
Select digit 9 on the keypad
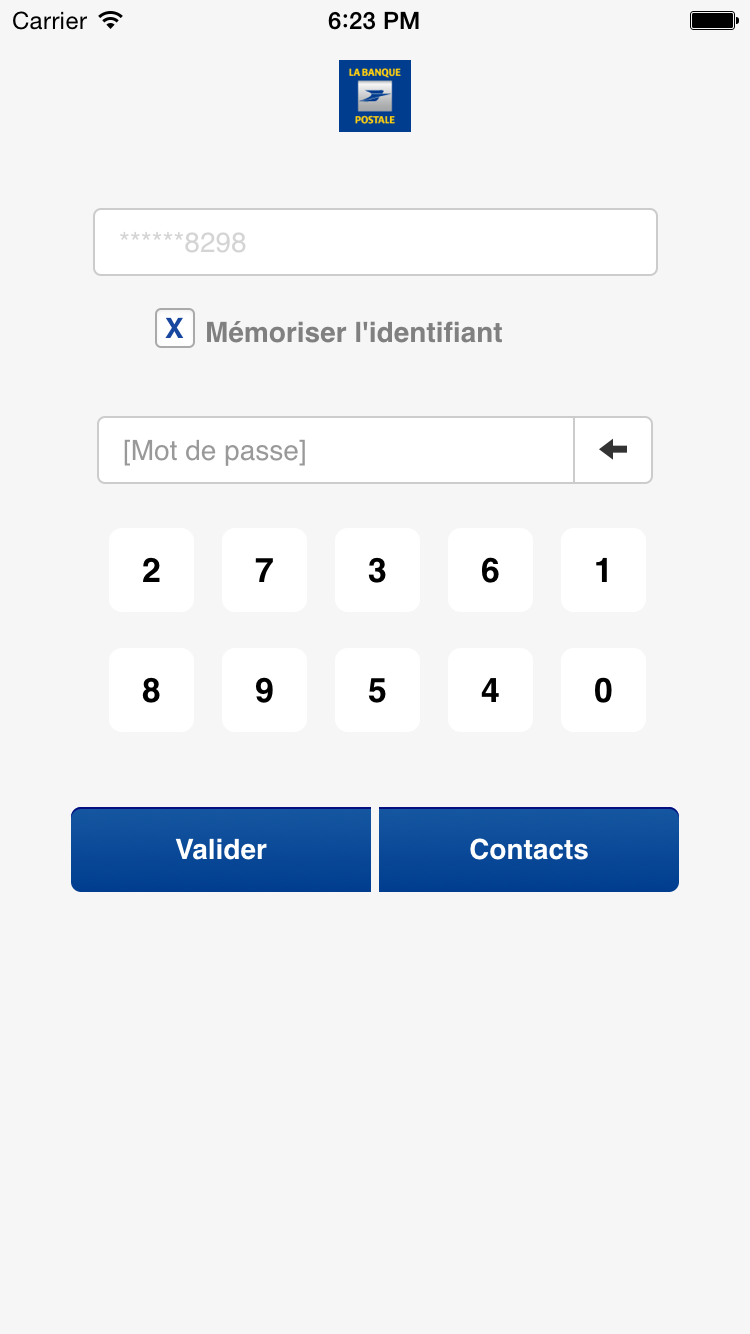(264, 690)
